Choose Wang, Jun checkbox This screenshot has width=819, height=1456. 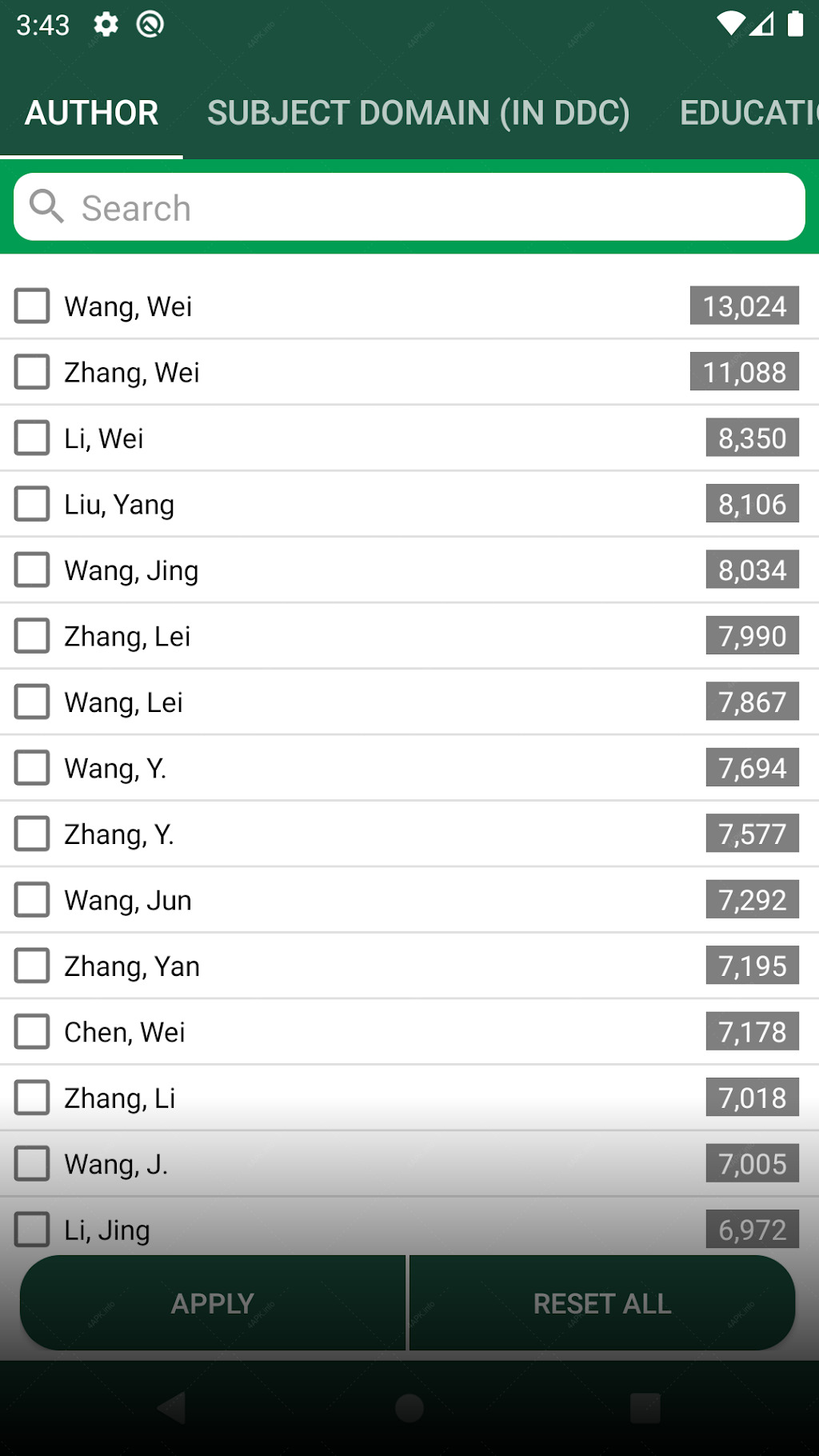[32, 900]
